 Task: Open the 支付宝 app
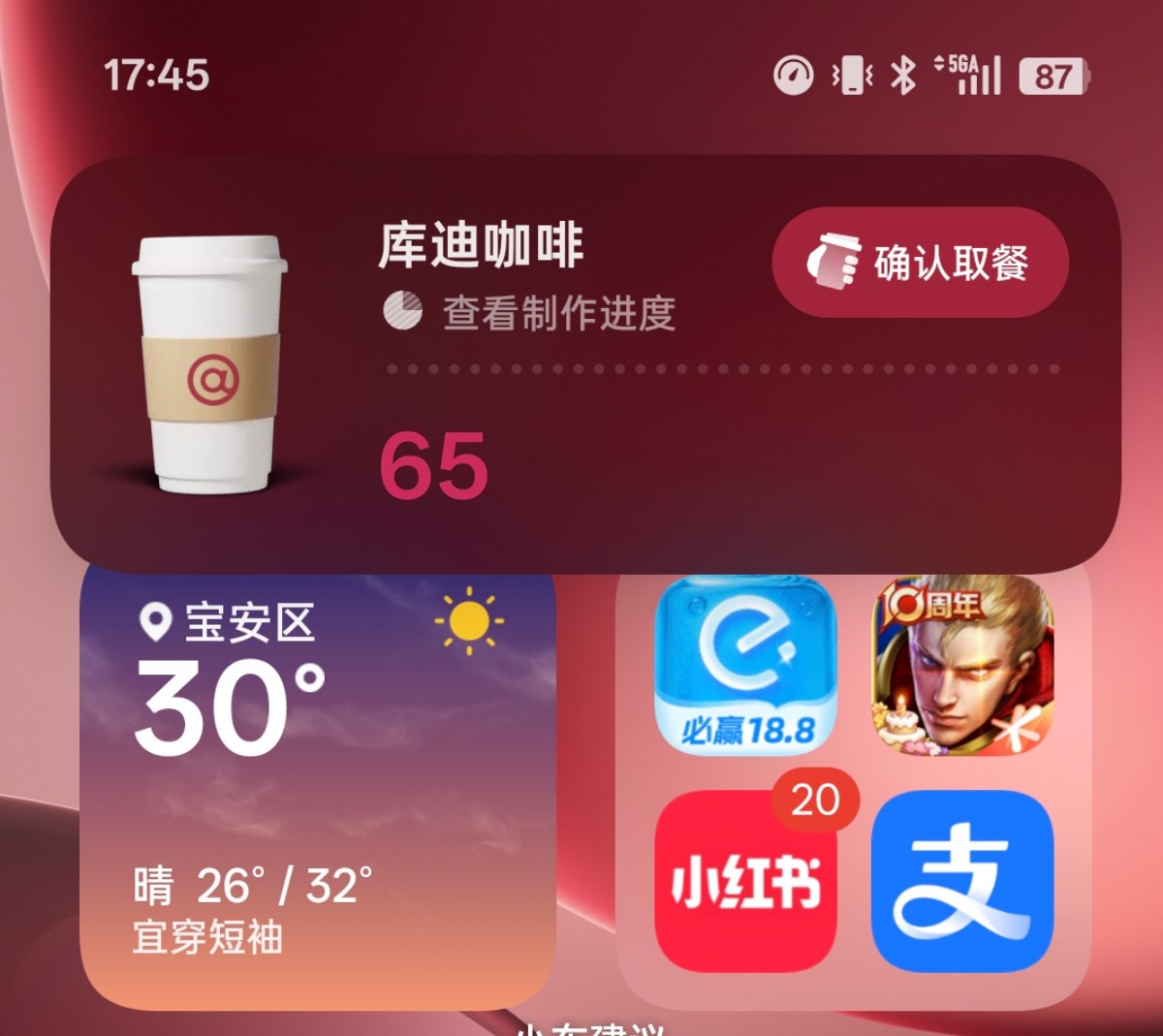pos(962,881)
